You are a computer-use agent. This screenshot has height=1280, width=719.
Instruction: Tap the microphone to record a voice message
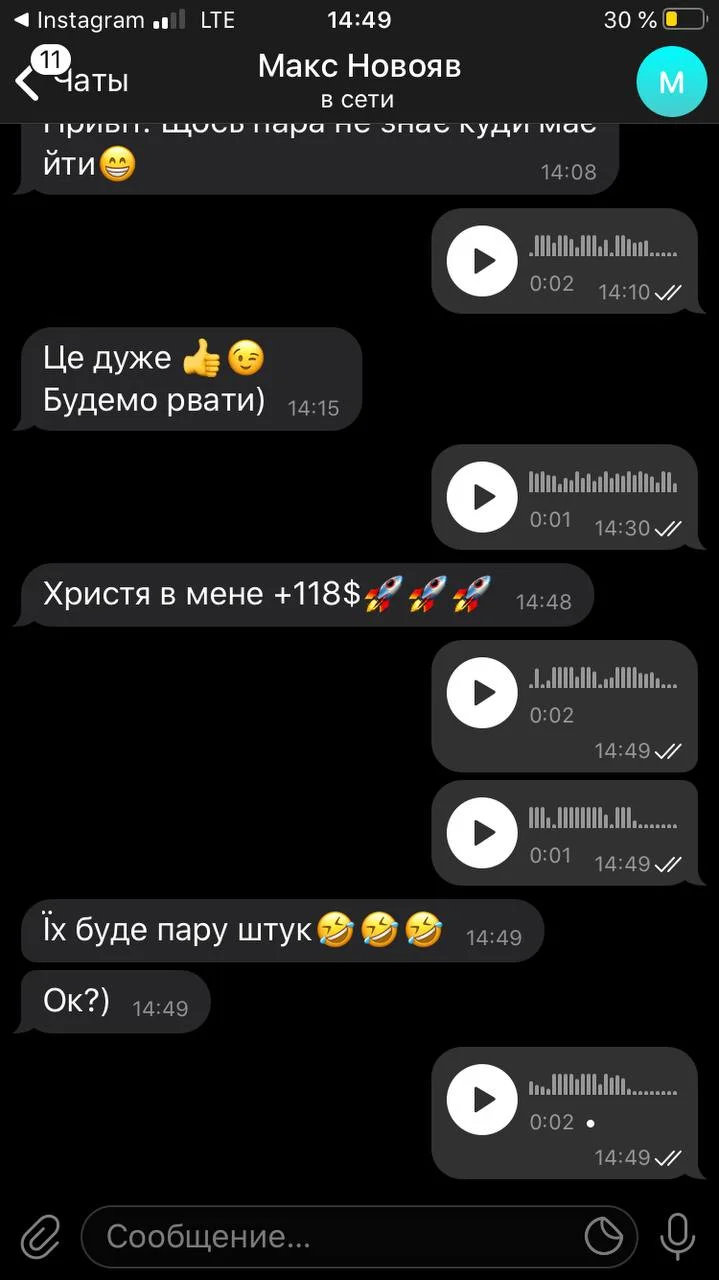(677, 1237)
